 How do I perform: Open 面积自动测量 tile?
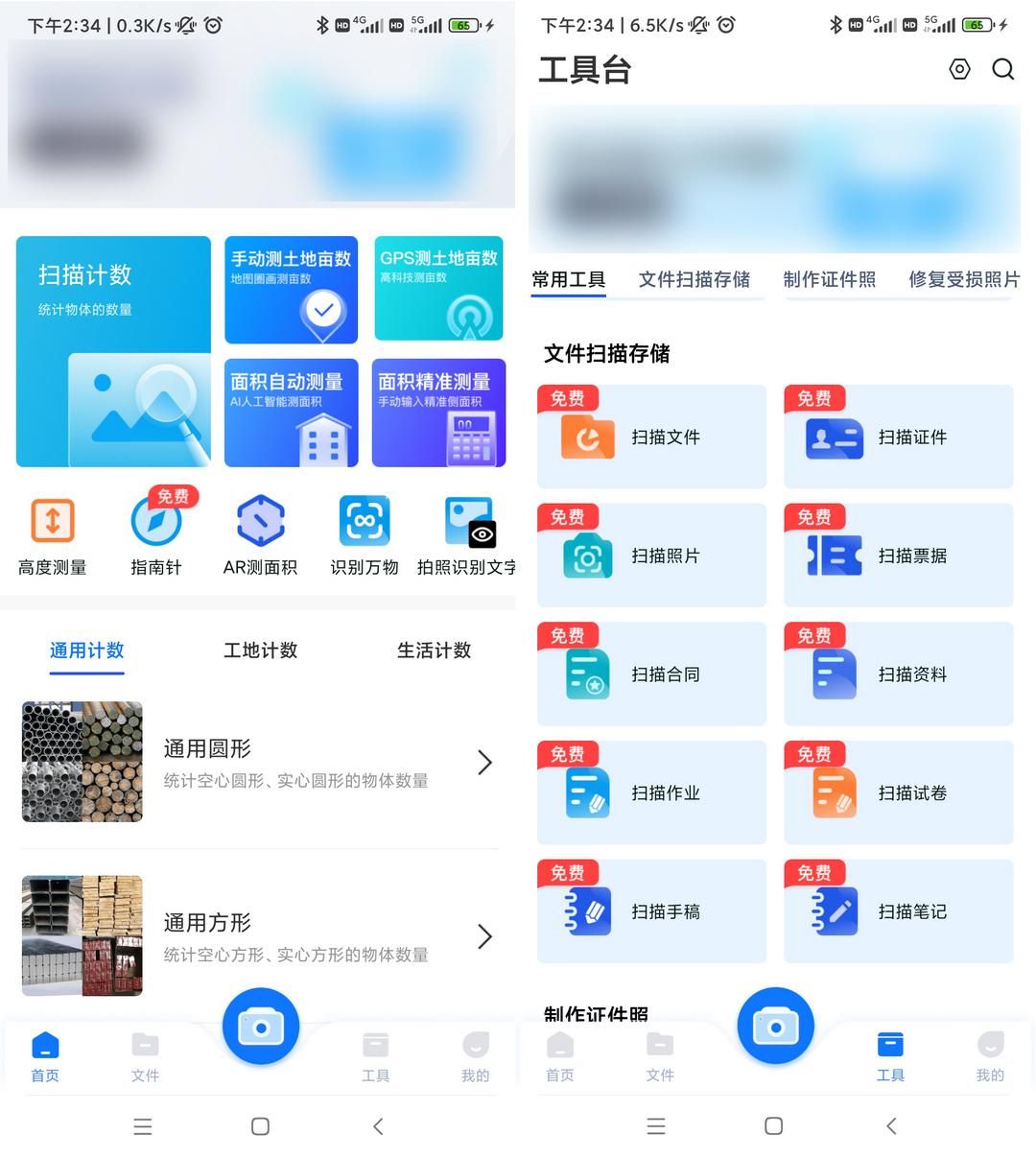291,413
